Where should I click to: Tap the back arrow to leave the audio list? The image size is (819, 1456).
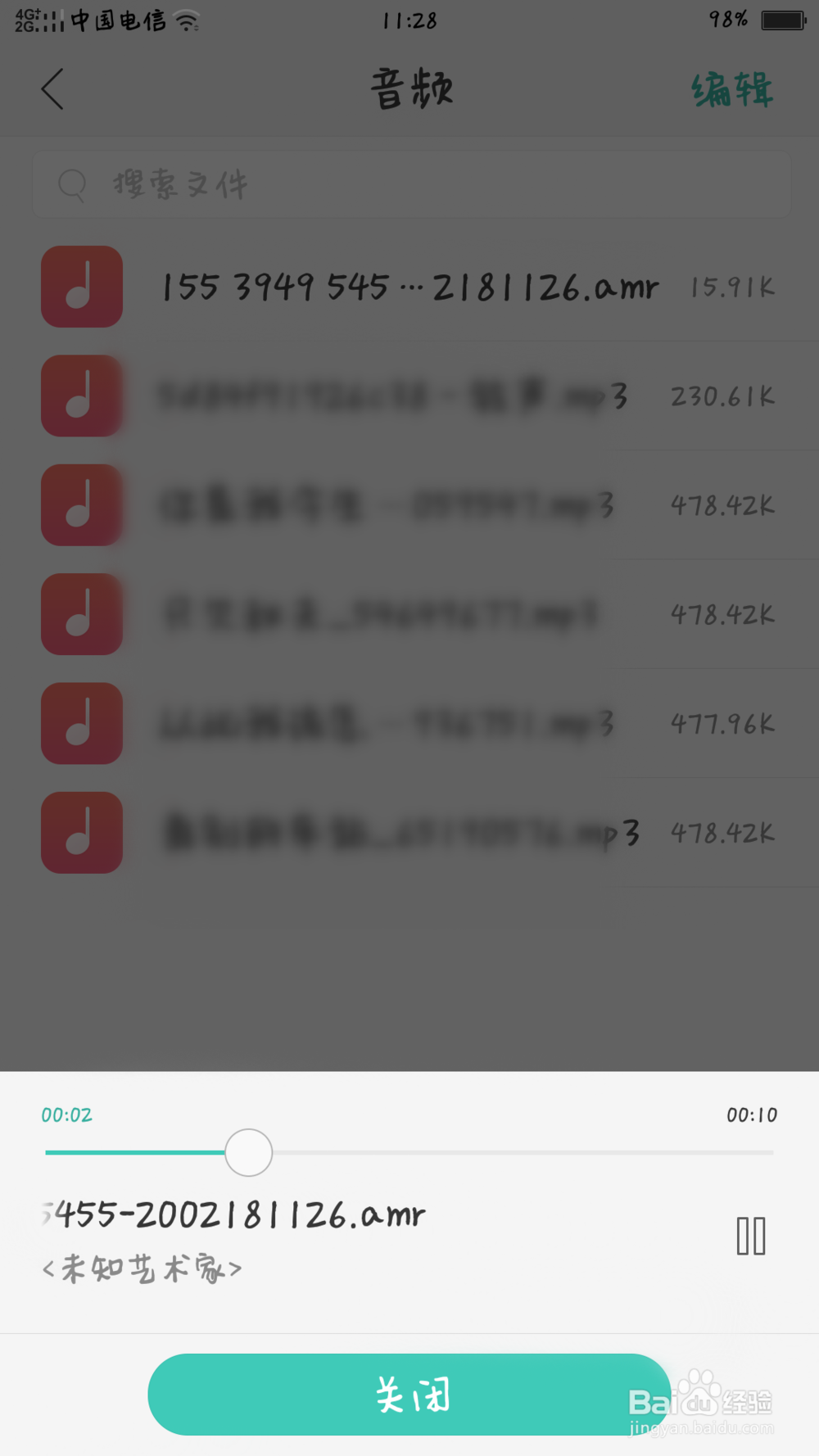click(x=52, y=88)
